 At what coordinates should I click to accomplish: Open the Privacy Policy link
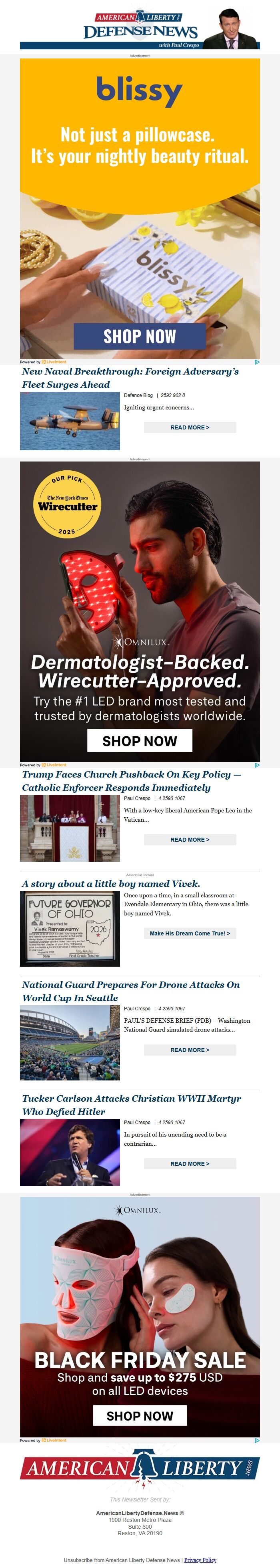200,1560
